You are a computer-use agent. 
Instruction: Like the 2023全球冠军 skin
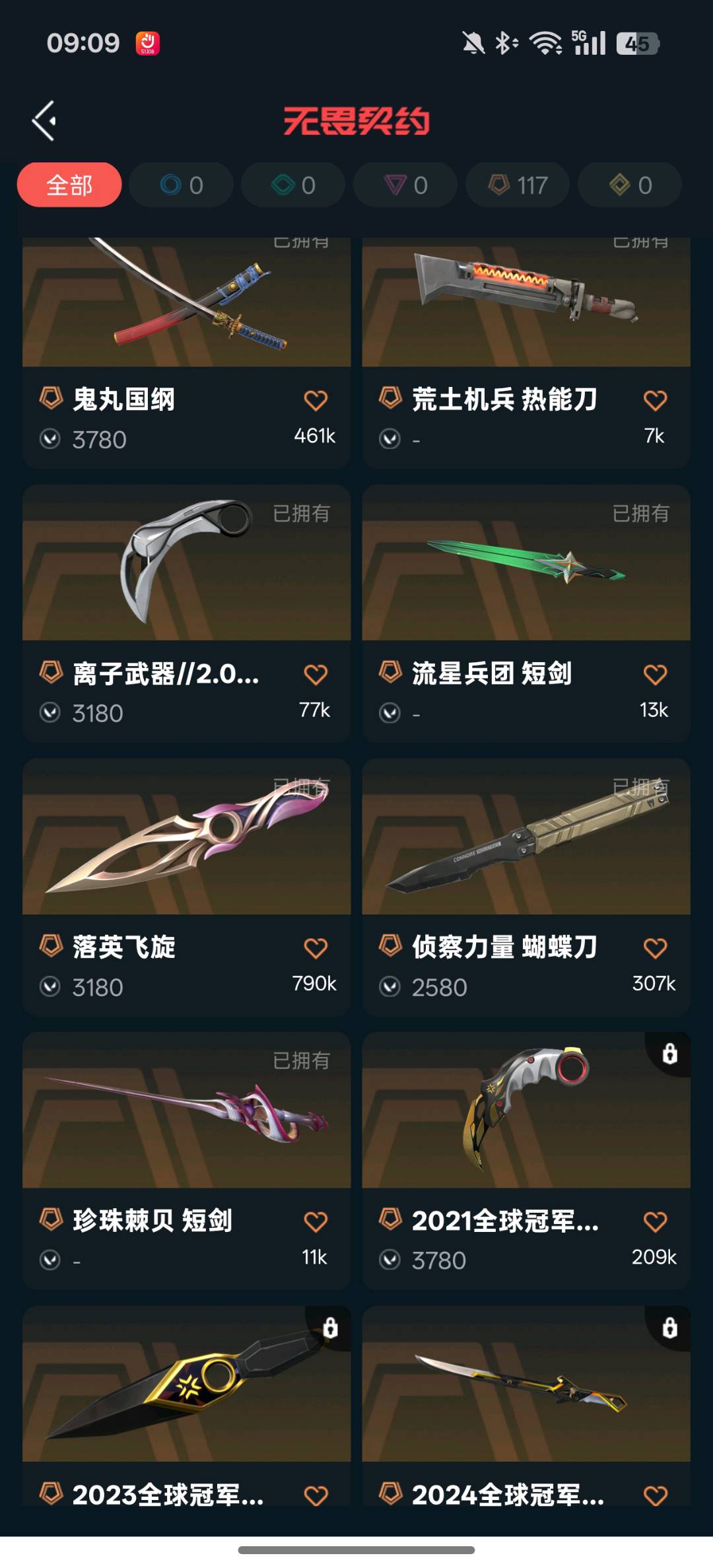point(316,1495)
